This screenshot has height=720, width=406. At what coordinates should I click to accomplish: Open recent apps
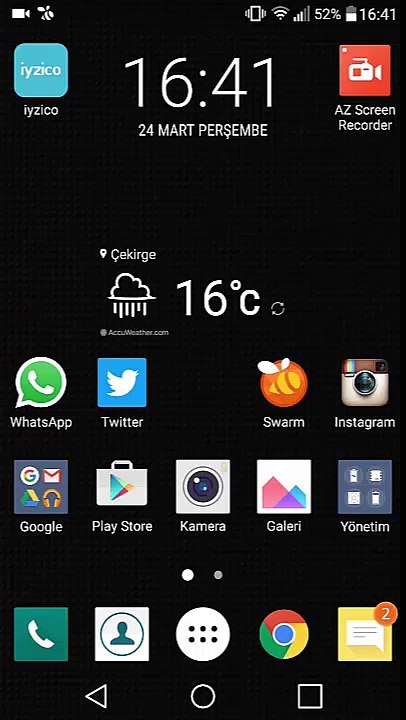pos(310,696)
